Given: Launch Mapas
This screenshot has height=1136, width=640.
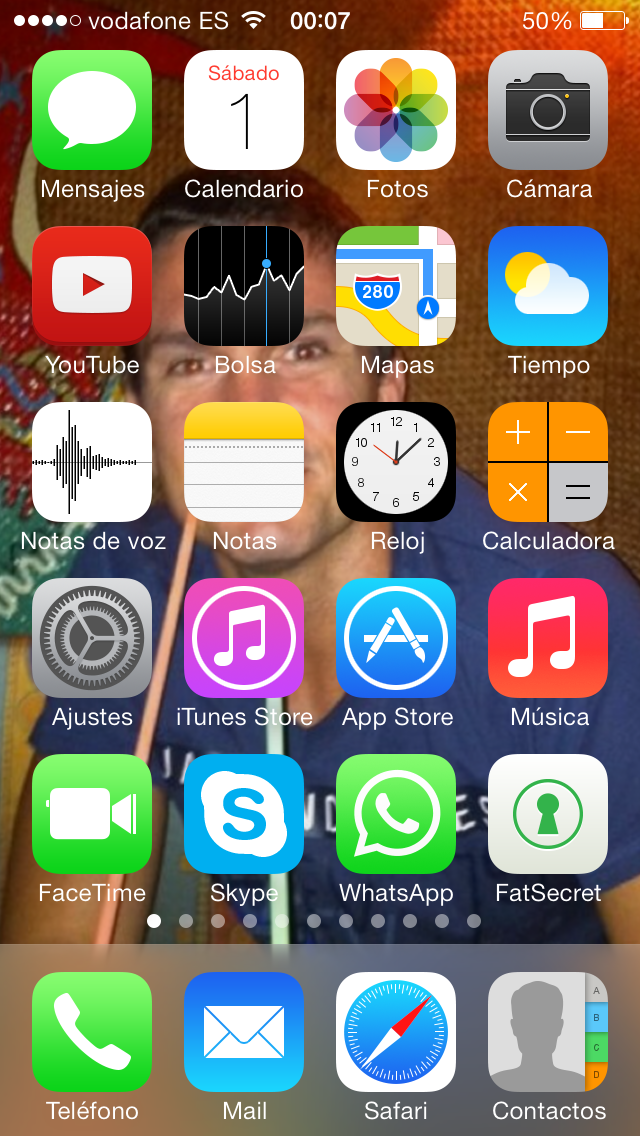Looking at the screenshot, I should click(x=396, y=286).
